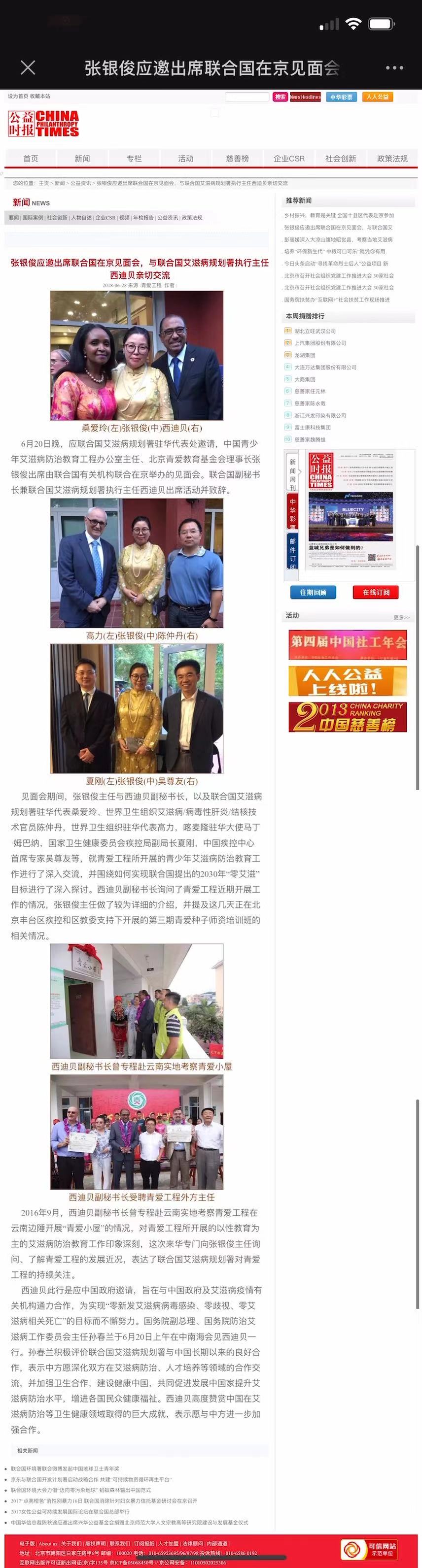Open the 人人公益 orange button
The height and width of the screenshot is (1568, 422).
(x=378, y=97)
